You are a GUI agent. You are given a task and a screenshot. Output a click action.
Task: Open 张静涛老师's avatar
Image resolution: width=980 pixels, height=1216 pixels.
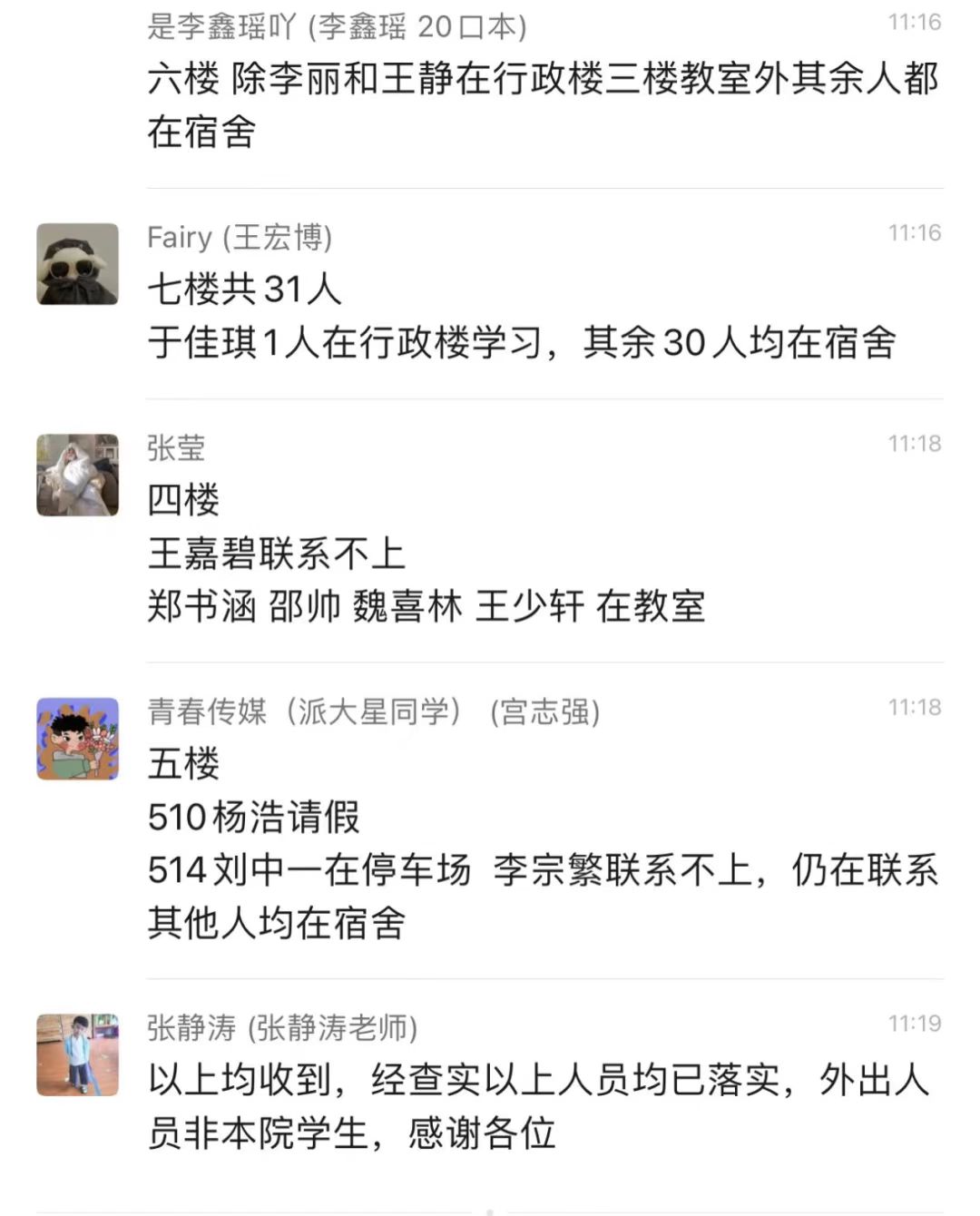(77, 1054)
